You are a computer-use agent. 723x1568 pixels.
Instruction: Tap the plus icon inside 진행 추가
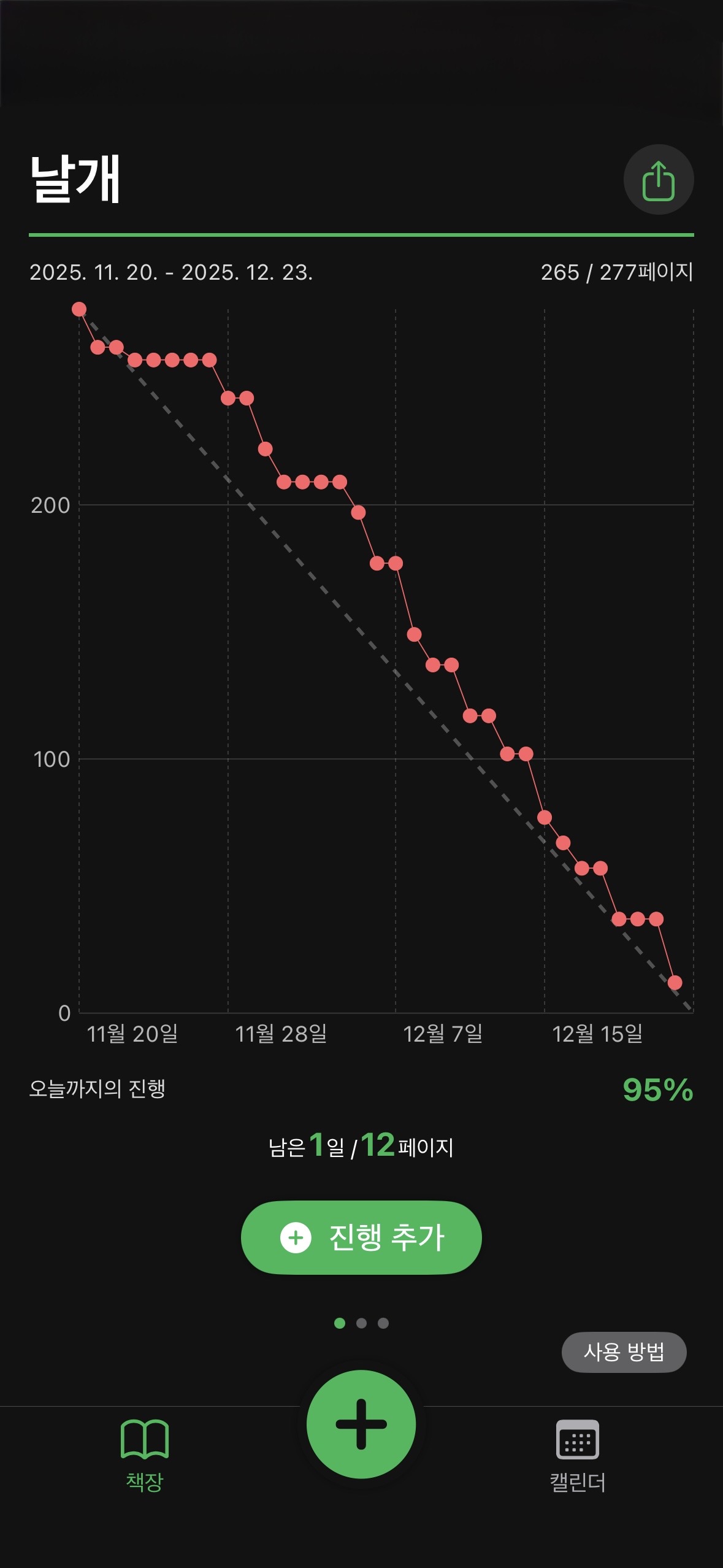(x=296, y=1237)
